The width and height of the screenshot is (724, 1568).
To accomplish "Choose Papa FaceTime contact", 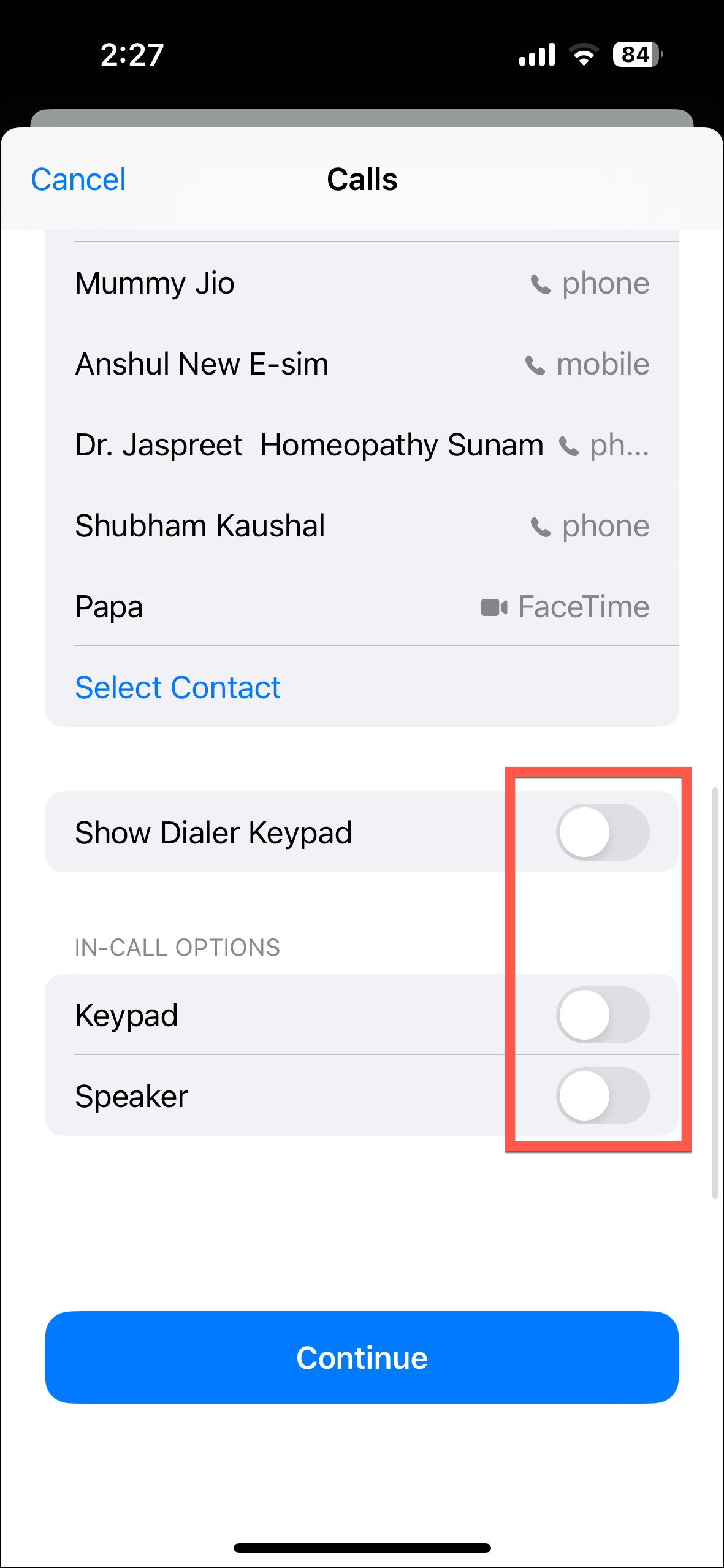I will pyautogui.click(x=362, y=607).
